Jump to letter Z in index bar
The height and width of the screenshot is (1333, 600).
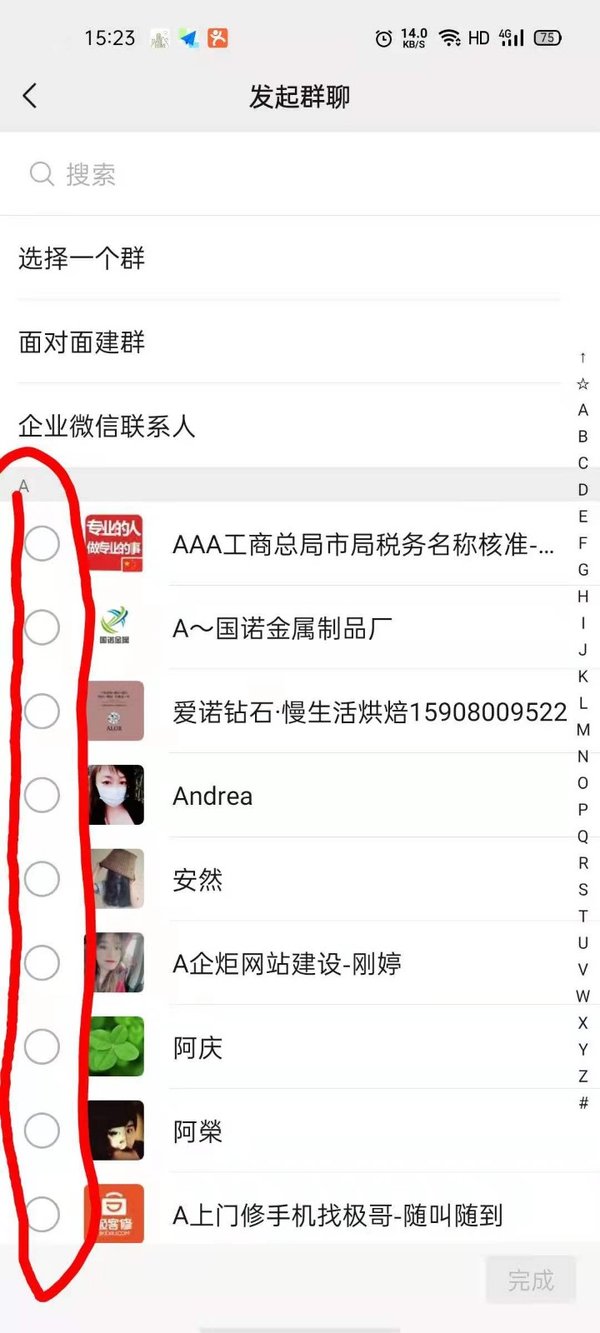(583, 1076)
